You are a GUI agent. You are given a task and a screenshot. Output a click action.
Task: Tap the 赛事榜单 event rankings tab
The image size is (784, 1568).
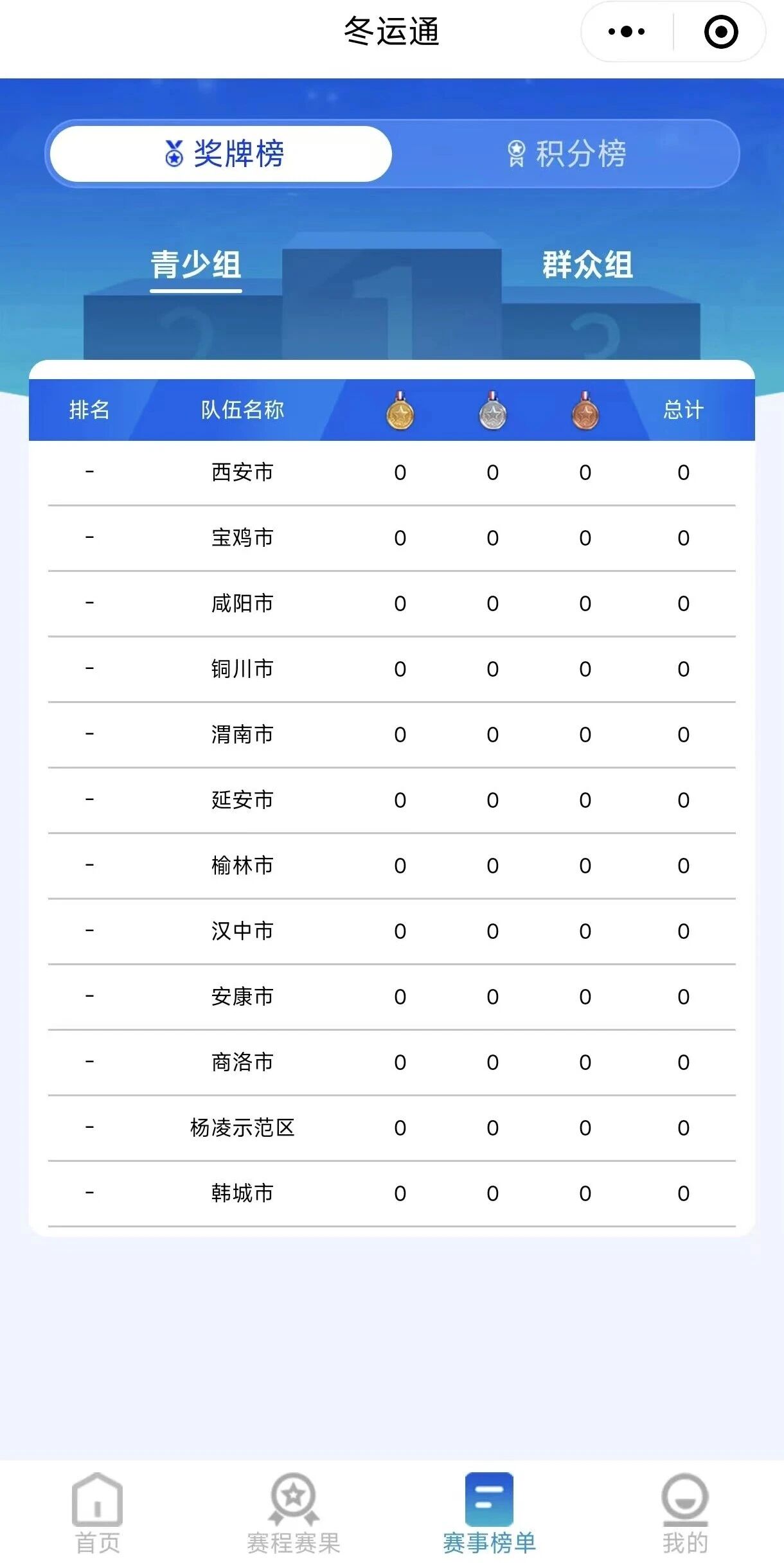pos(489,1513)
